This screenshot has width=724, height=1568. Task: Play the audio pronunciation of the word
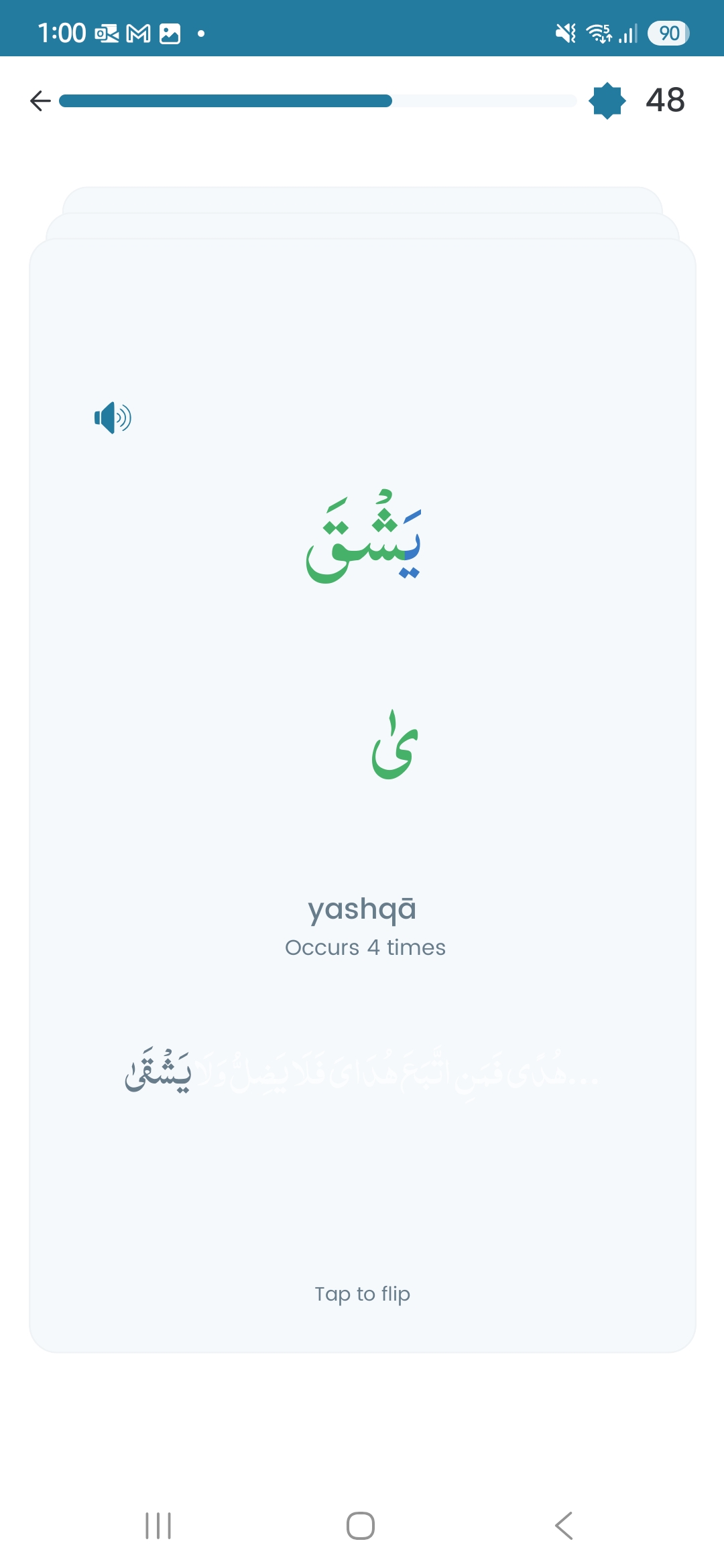[x=113, y=418]
